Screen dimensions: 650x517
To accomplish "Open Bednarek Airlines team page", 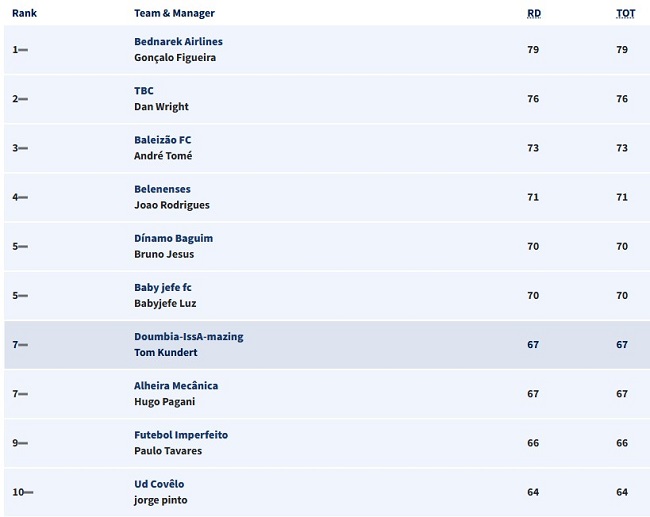I will pyautogui.click(x=178, y=41).
